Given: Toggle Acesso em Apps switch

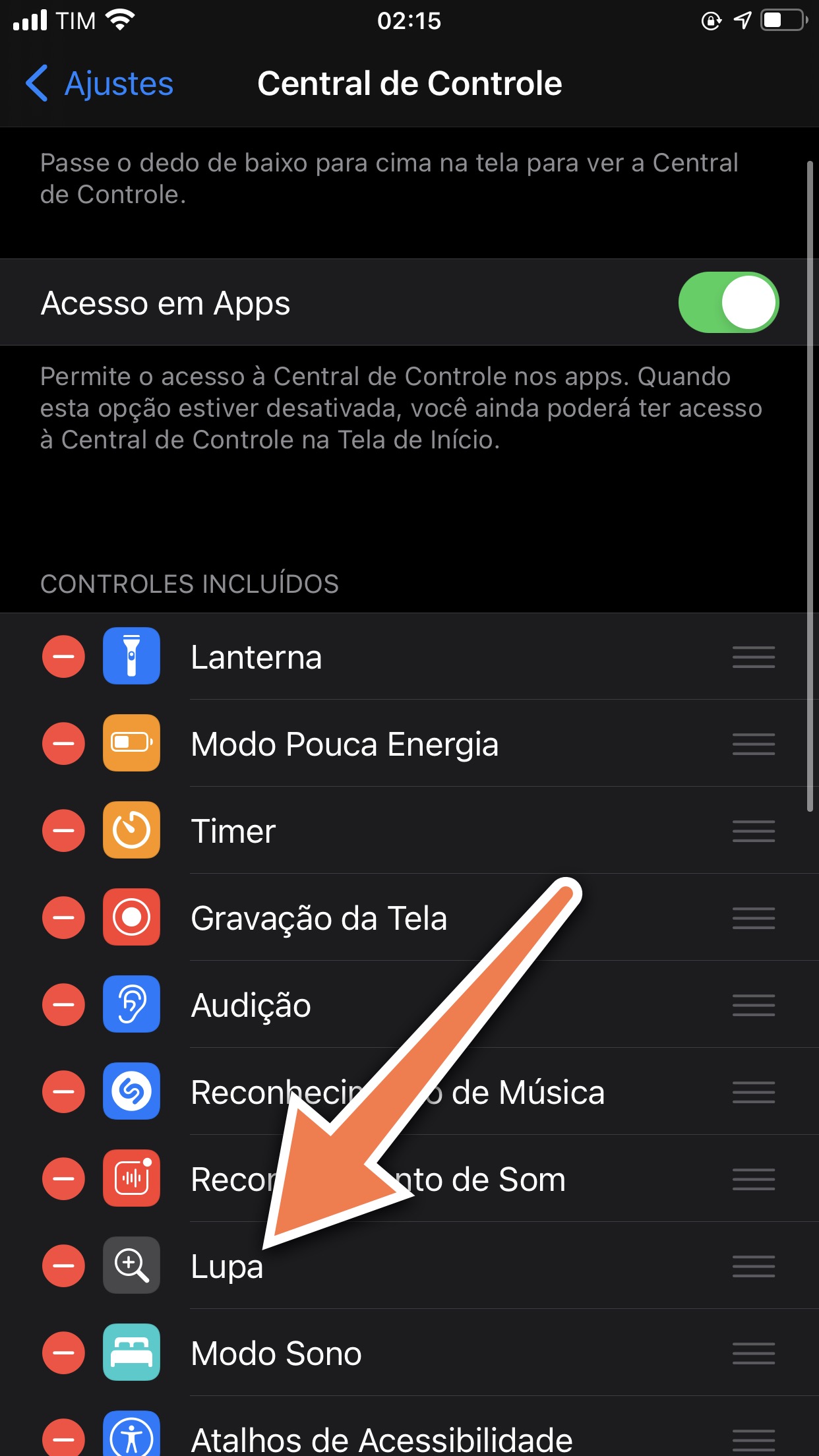Looking at the screenshot, I should click(729, 303).
